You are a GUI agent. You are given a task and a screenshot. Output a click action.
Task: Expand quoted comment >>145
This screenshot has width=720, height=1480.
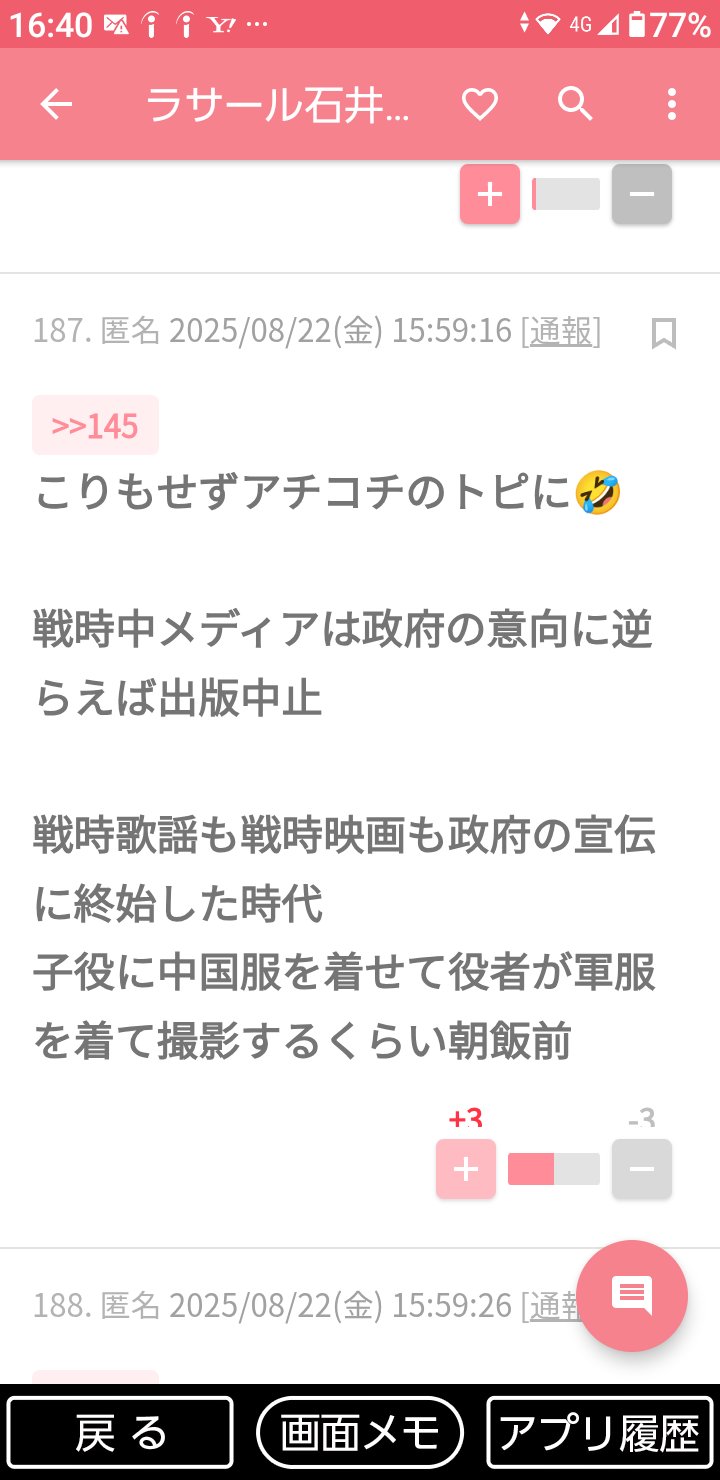coord(95,424)
